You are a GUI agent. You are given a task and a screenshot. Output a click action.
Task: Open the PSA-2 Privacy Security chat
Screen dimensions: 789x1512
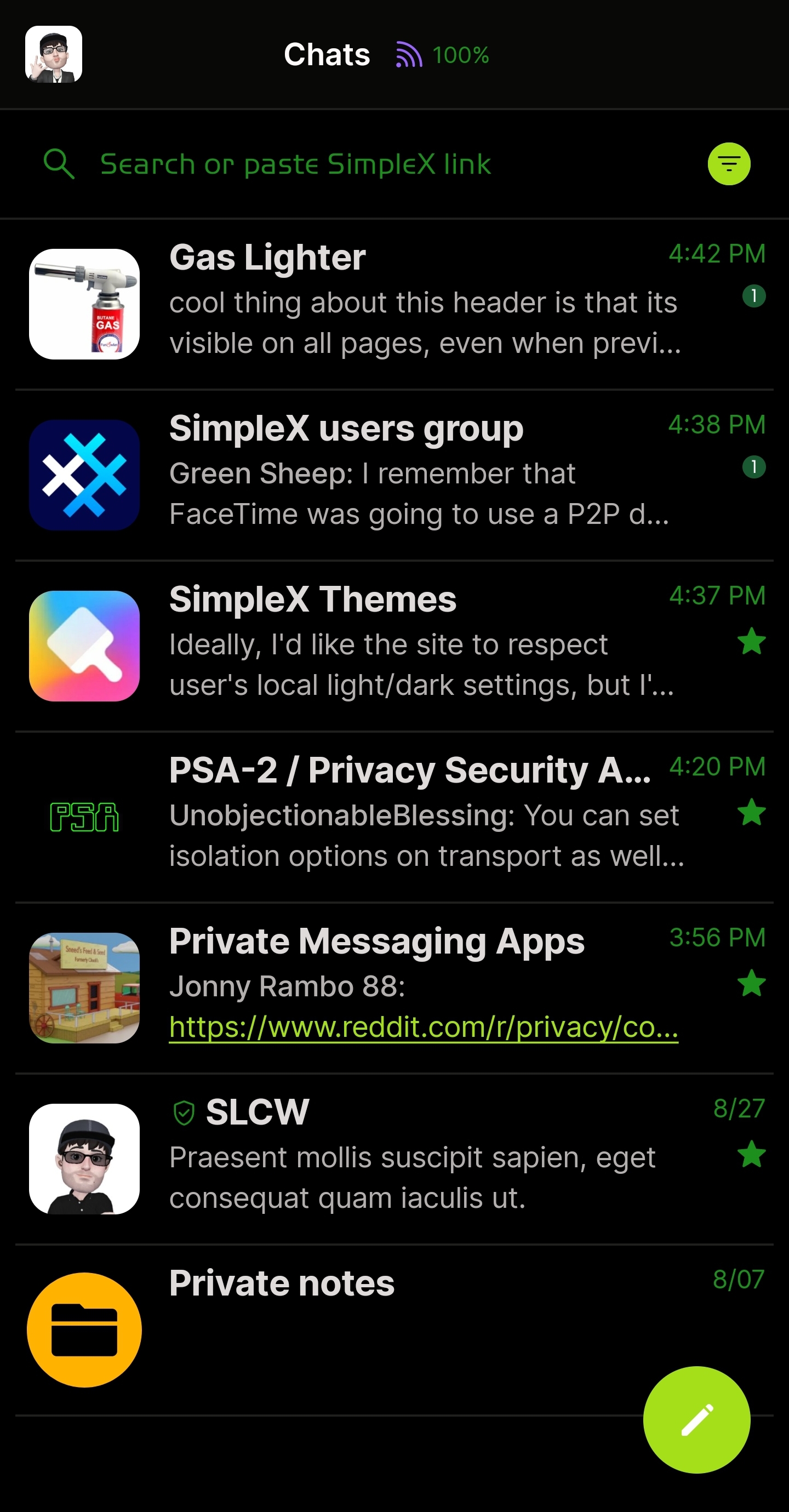[x=393, y=816]
